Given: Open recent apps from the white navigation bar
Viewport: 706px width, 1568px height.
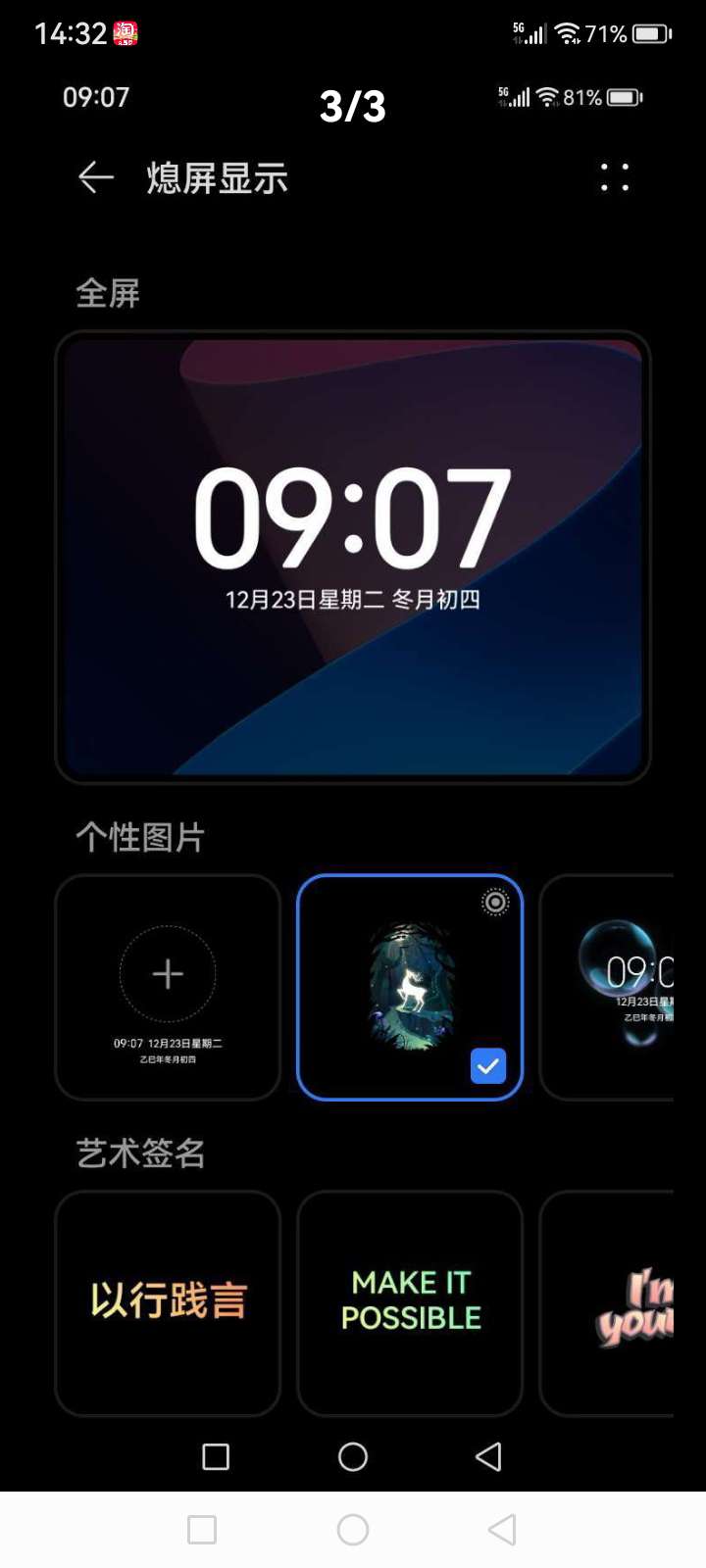Looking at the screenshot, I should click(x=202, y=1530).
